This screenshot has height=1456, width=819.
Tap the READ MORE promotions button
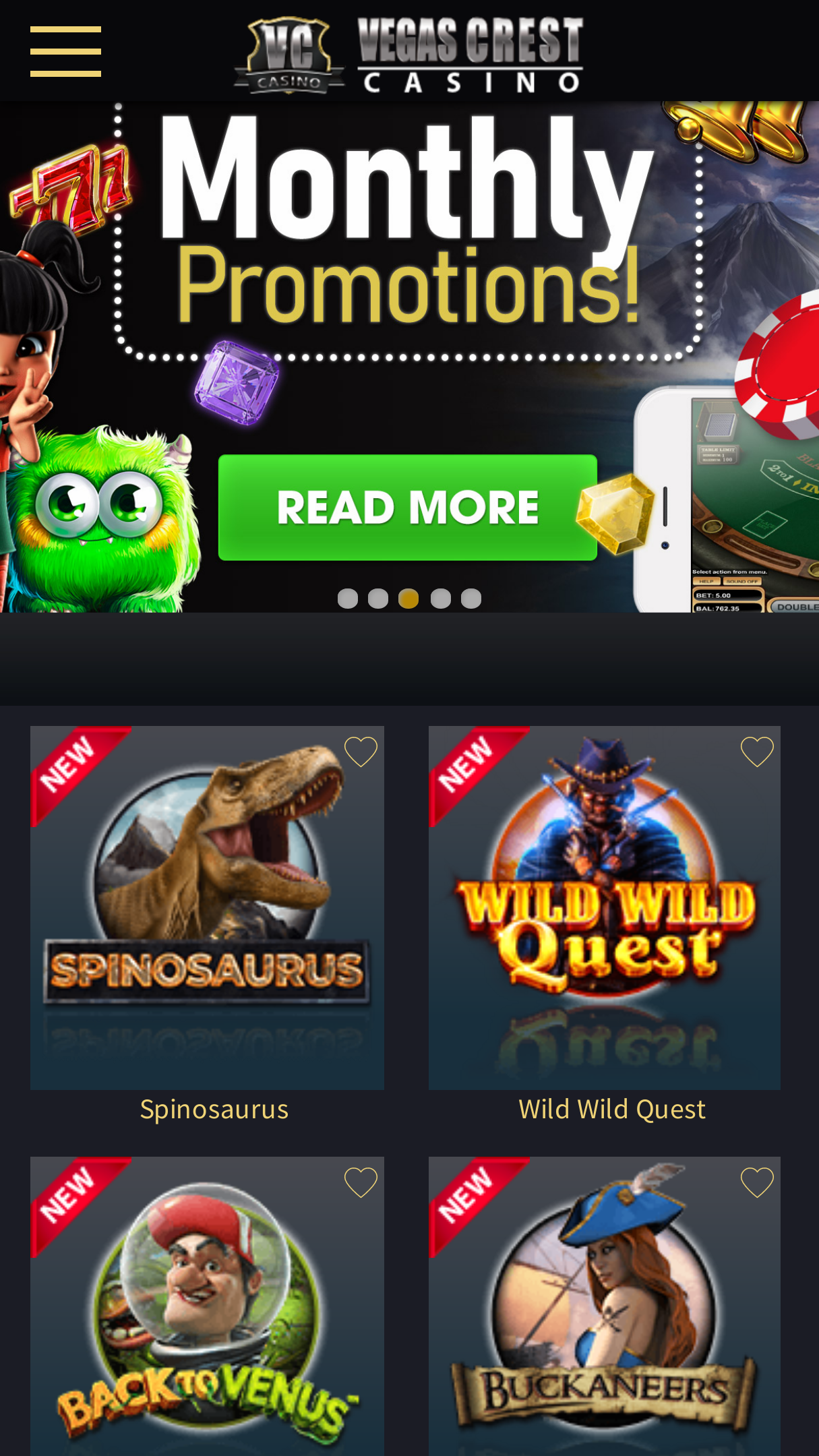(408, 507)
